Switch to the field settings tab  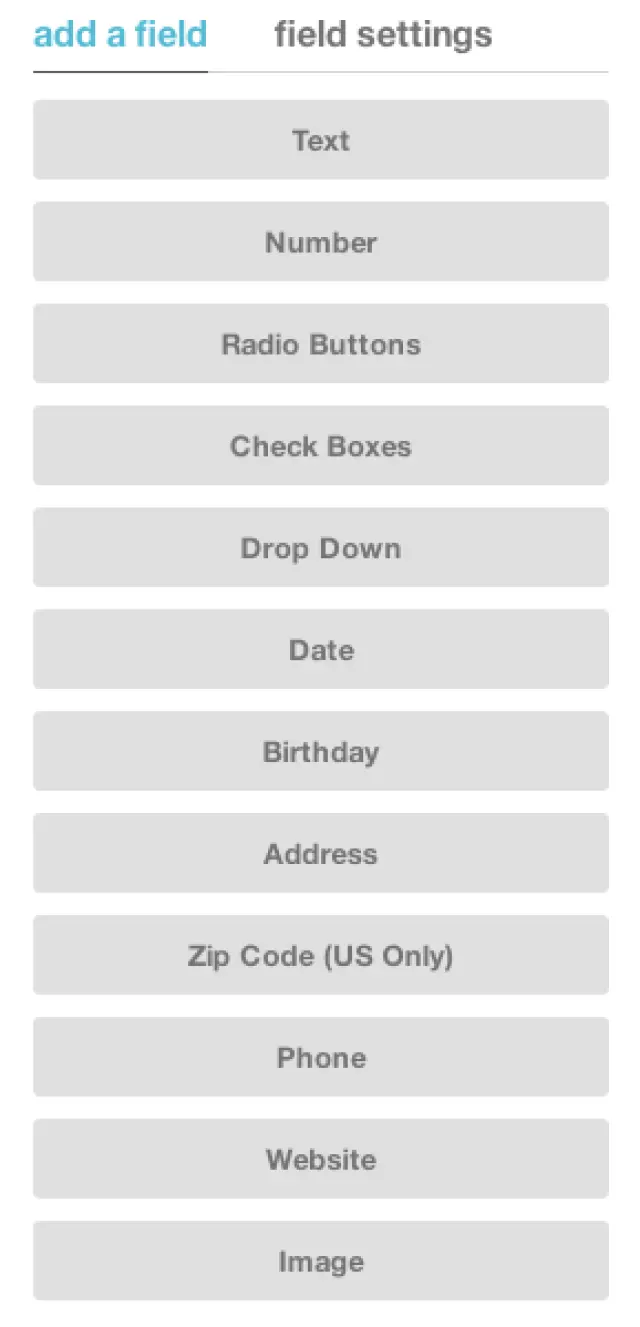click(383, 35)
